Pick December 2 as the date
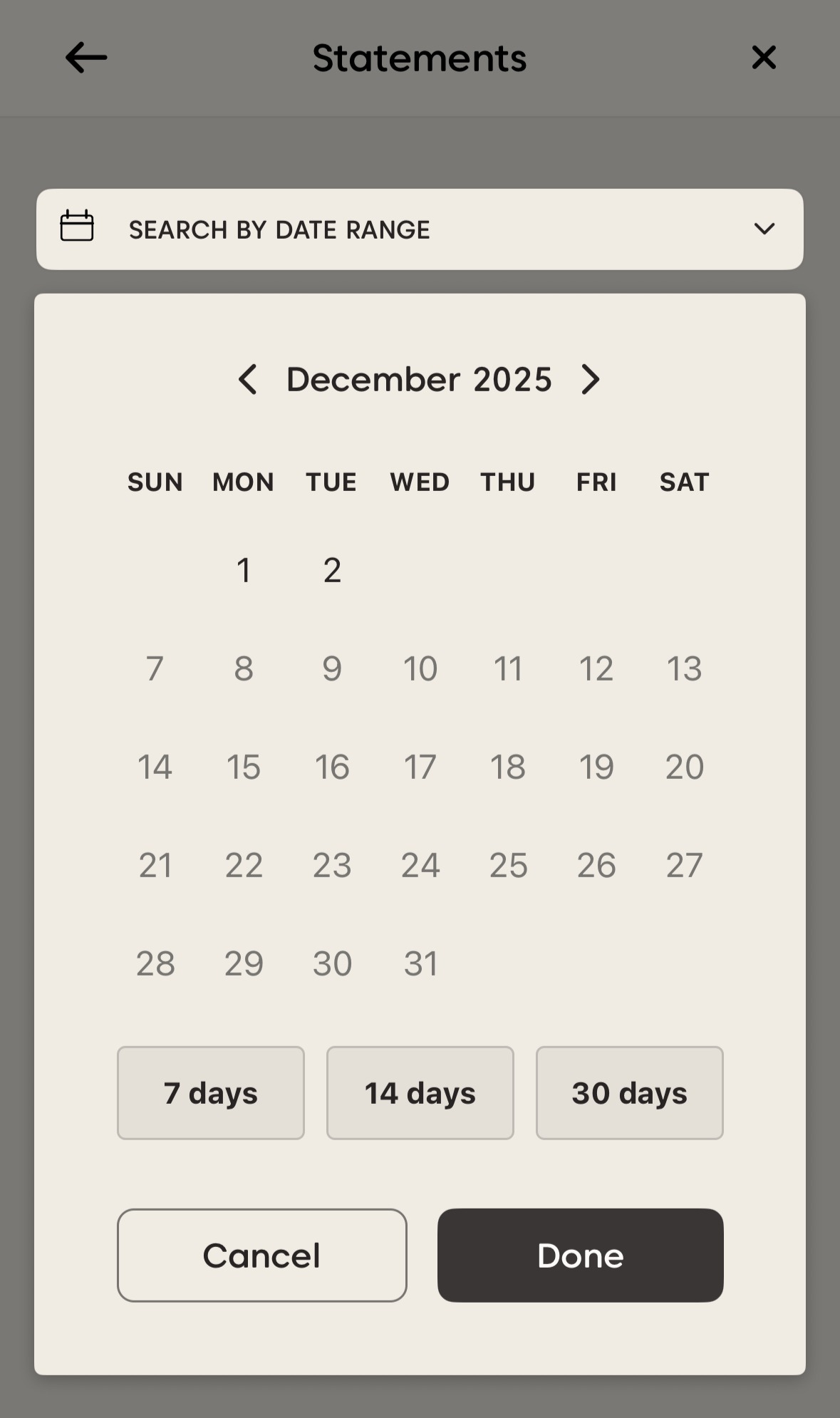 coord(332,570)
